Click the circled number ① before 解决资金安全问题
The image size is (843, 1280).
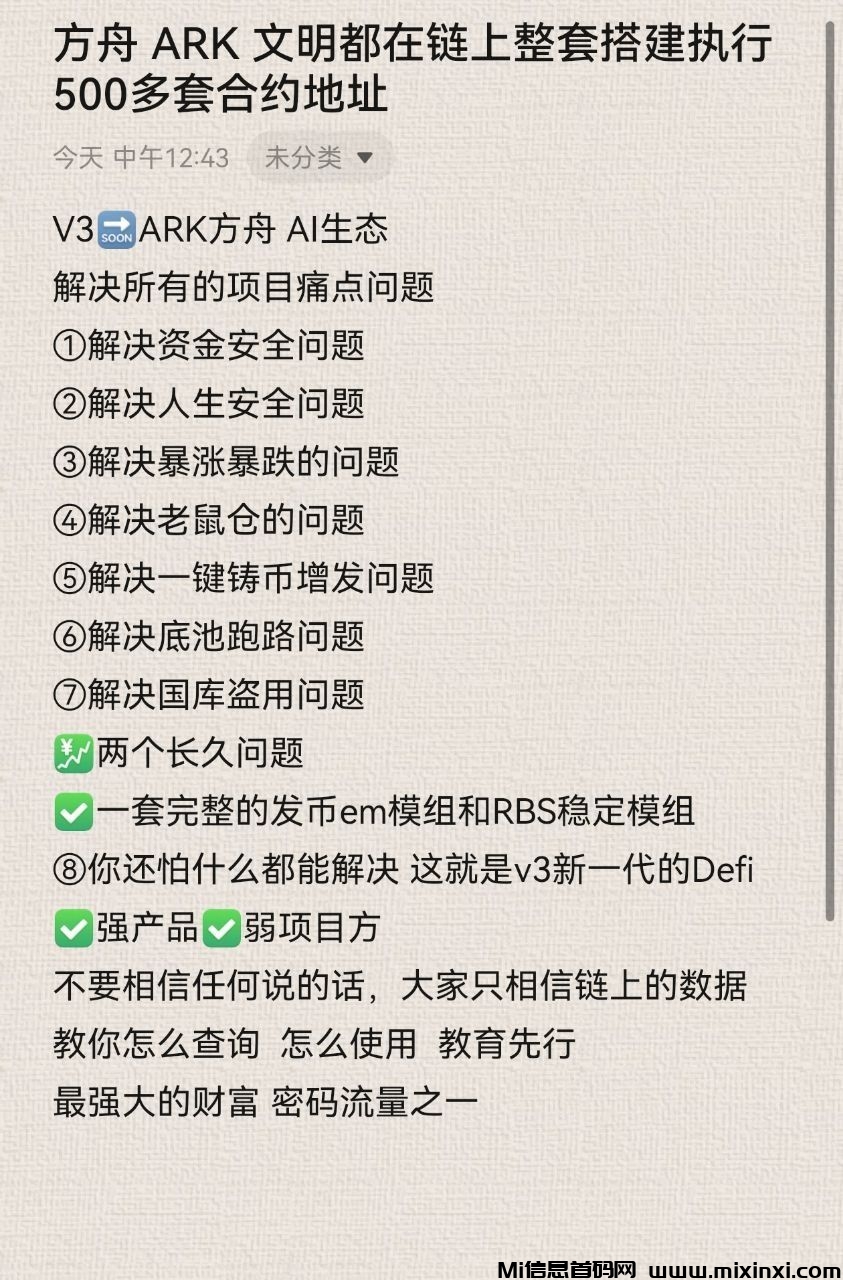(68, 346)
